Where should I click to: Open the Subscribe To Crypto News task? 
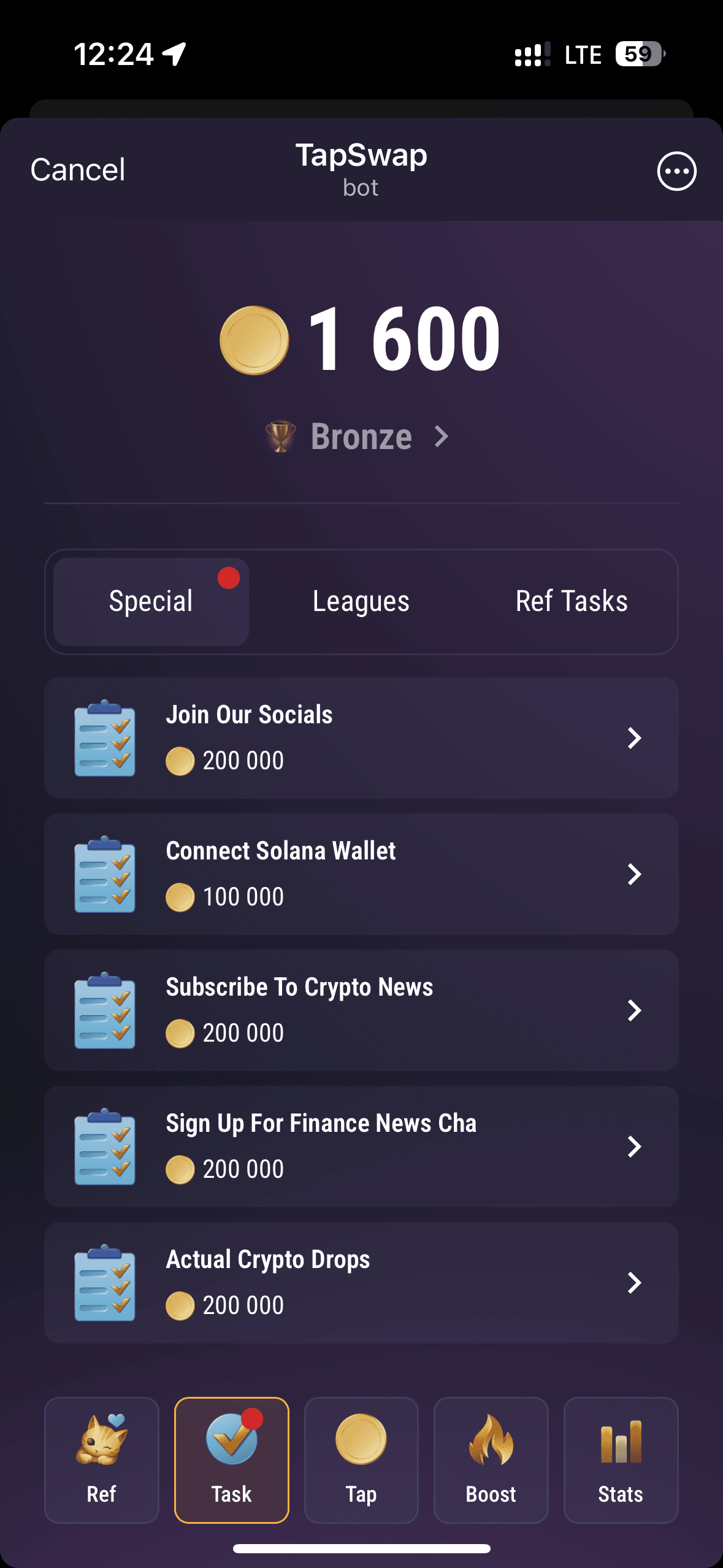[x=361, y=1010]
